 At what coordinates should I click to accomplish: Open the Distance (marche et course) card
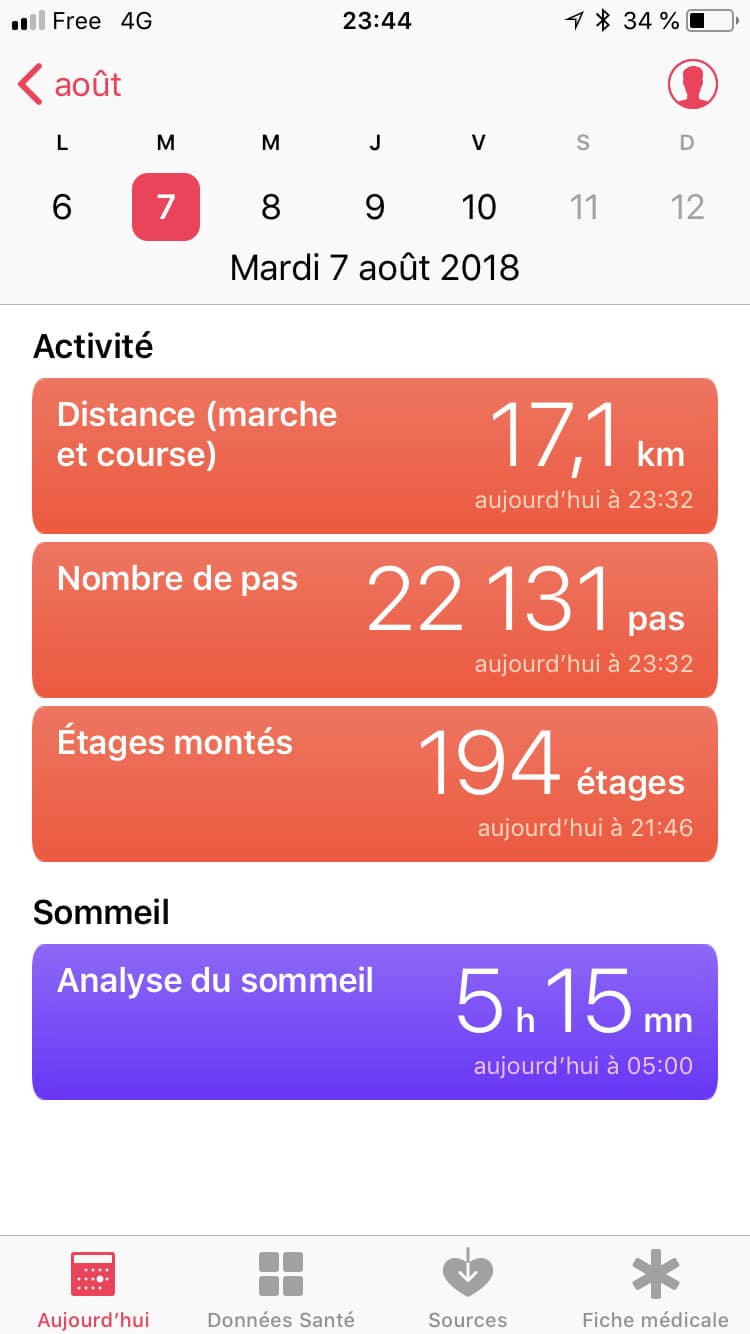pyautogui.click(x=375, y=456)
